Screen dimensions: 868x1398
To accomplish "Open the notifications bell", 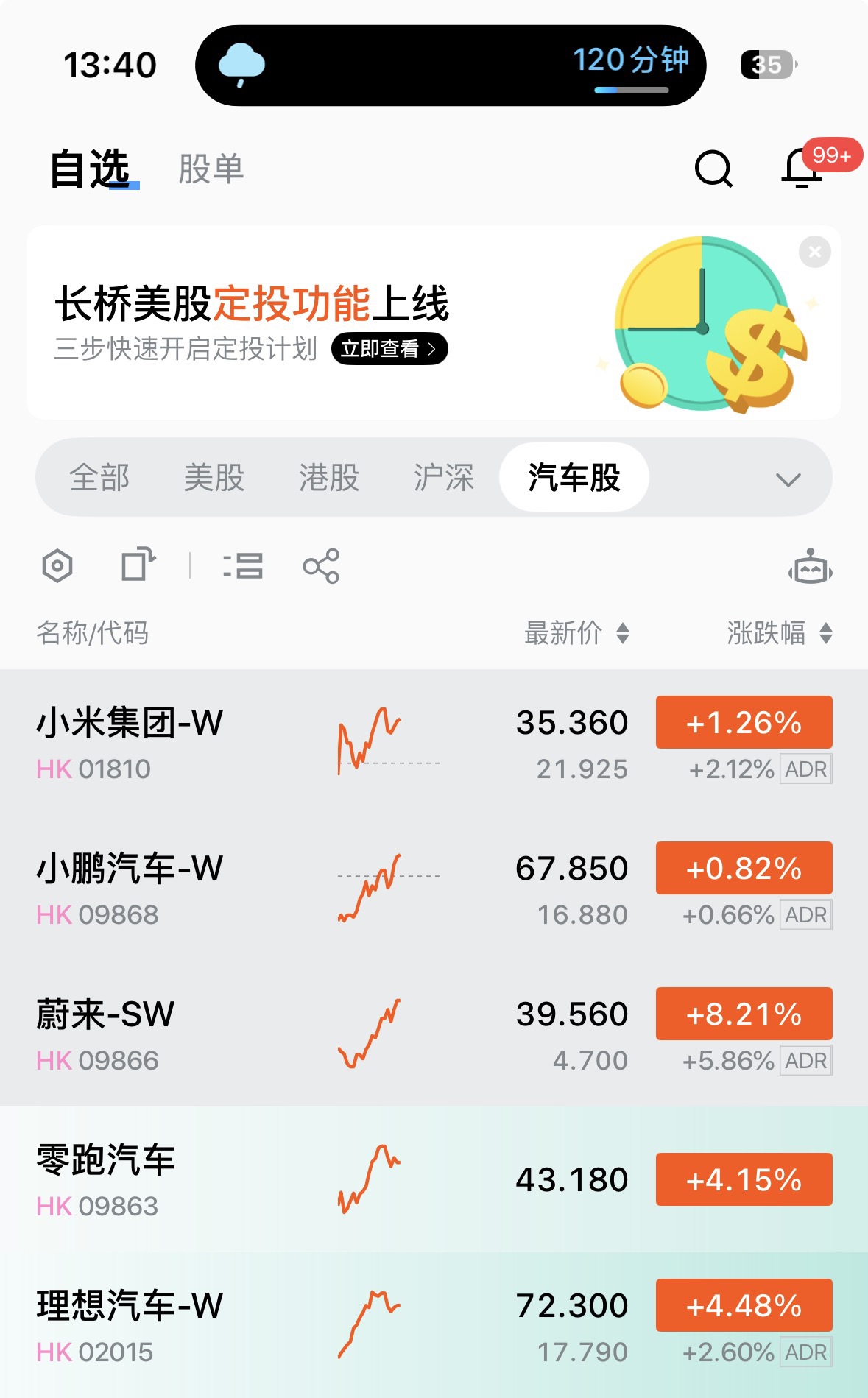I will coord(802,169).
